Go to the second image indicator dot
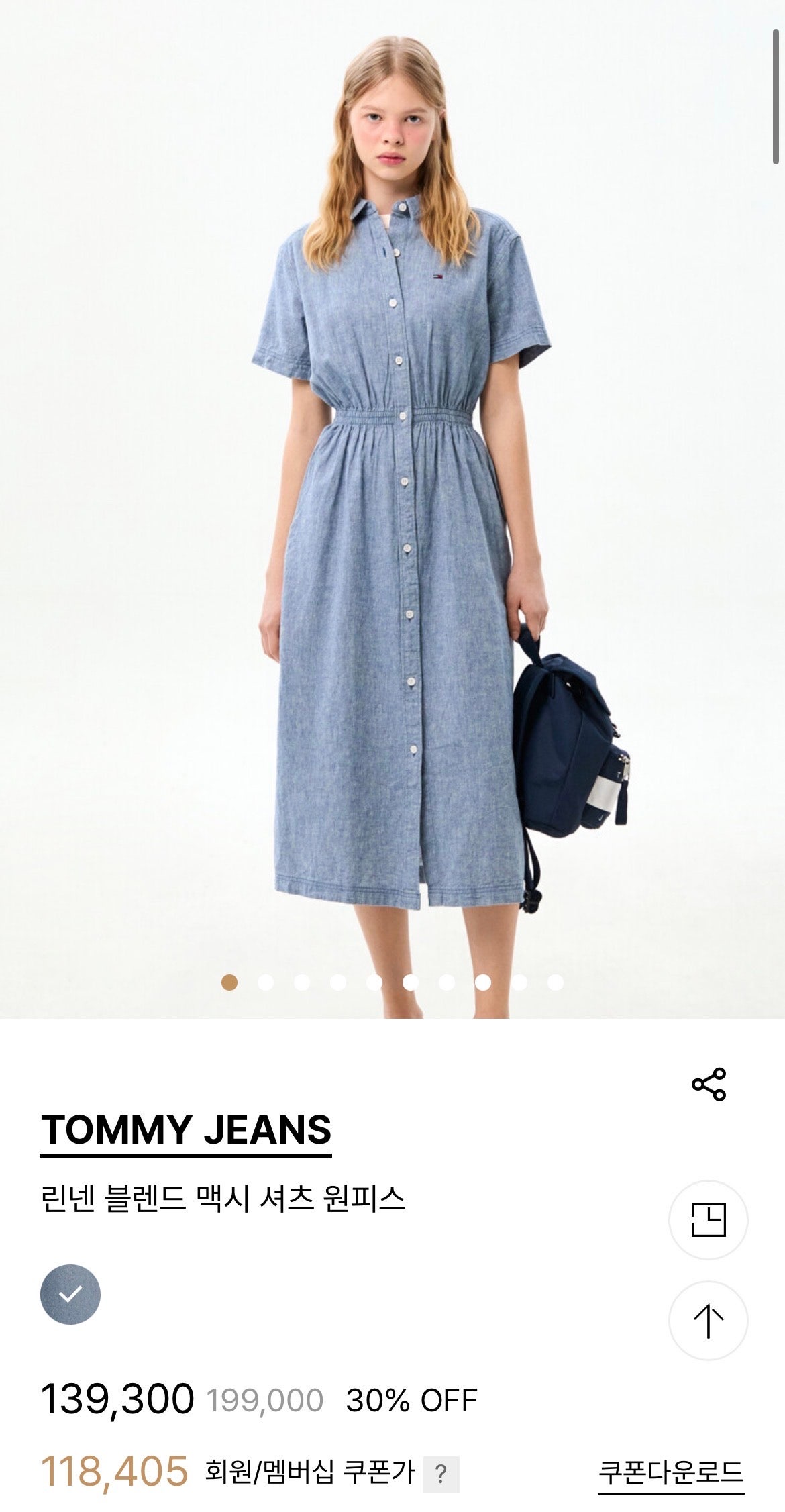 [266, 982]
